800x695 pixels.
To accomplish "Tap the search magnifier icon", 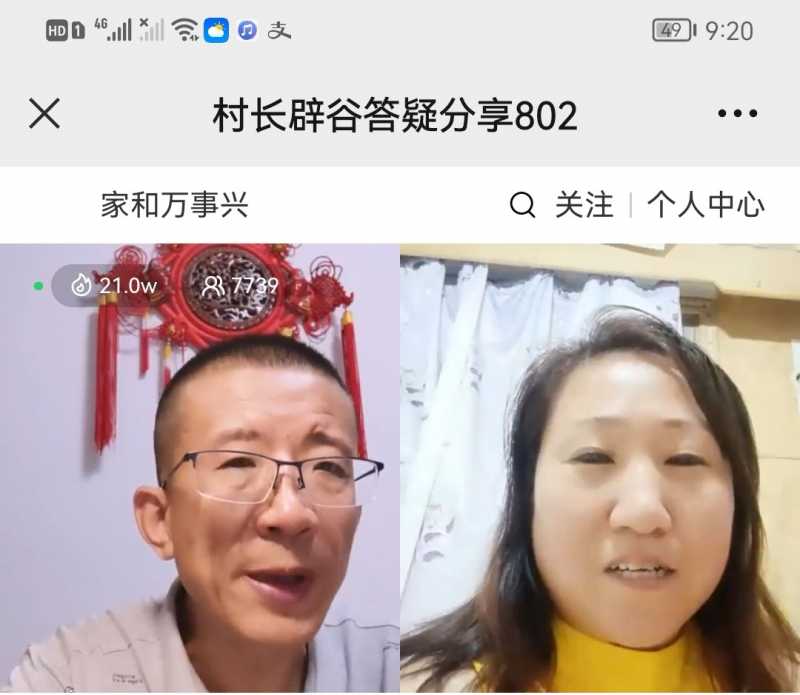I will [x=522, y=206].
